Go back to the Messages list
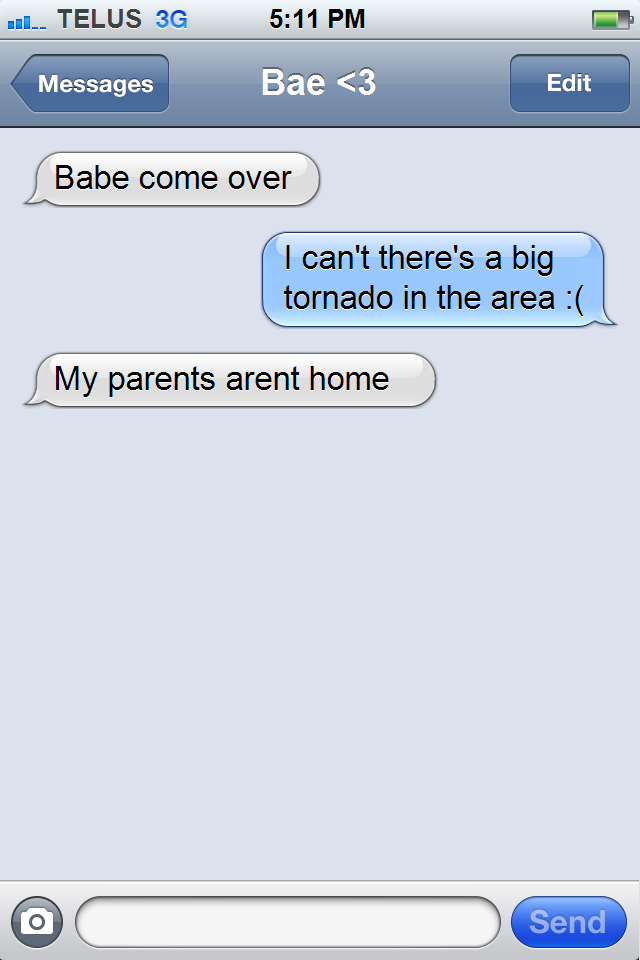This screenshot has height=960, width=640. tap(92, 84)
